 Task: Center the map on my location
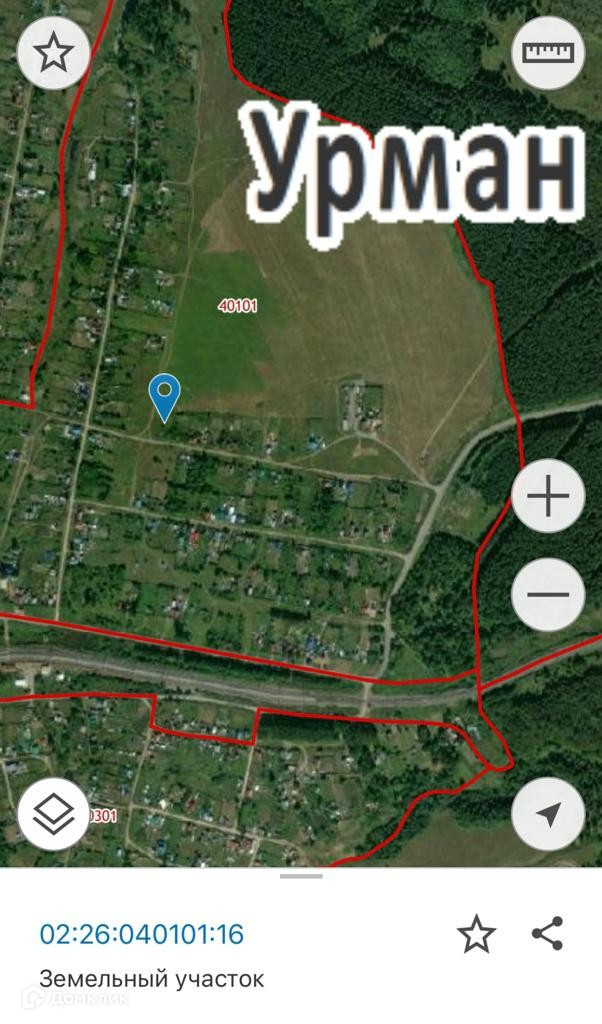pos(548,815)
